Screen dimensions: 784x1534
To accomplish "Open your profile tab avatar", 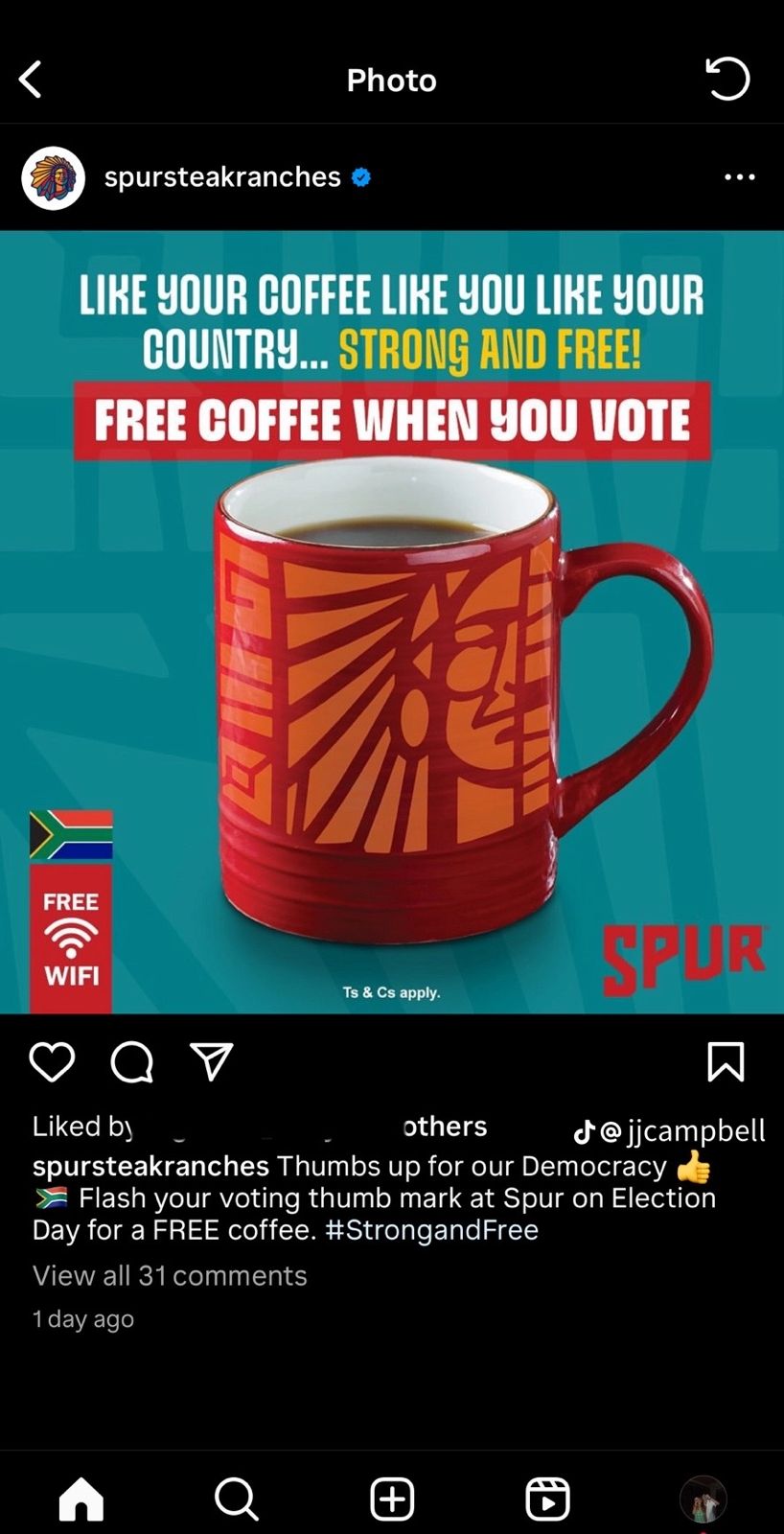I will pyautogui.click(x=703, y=1499).
